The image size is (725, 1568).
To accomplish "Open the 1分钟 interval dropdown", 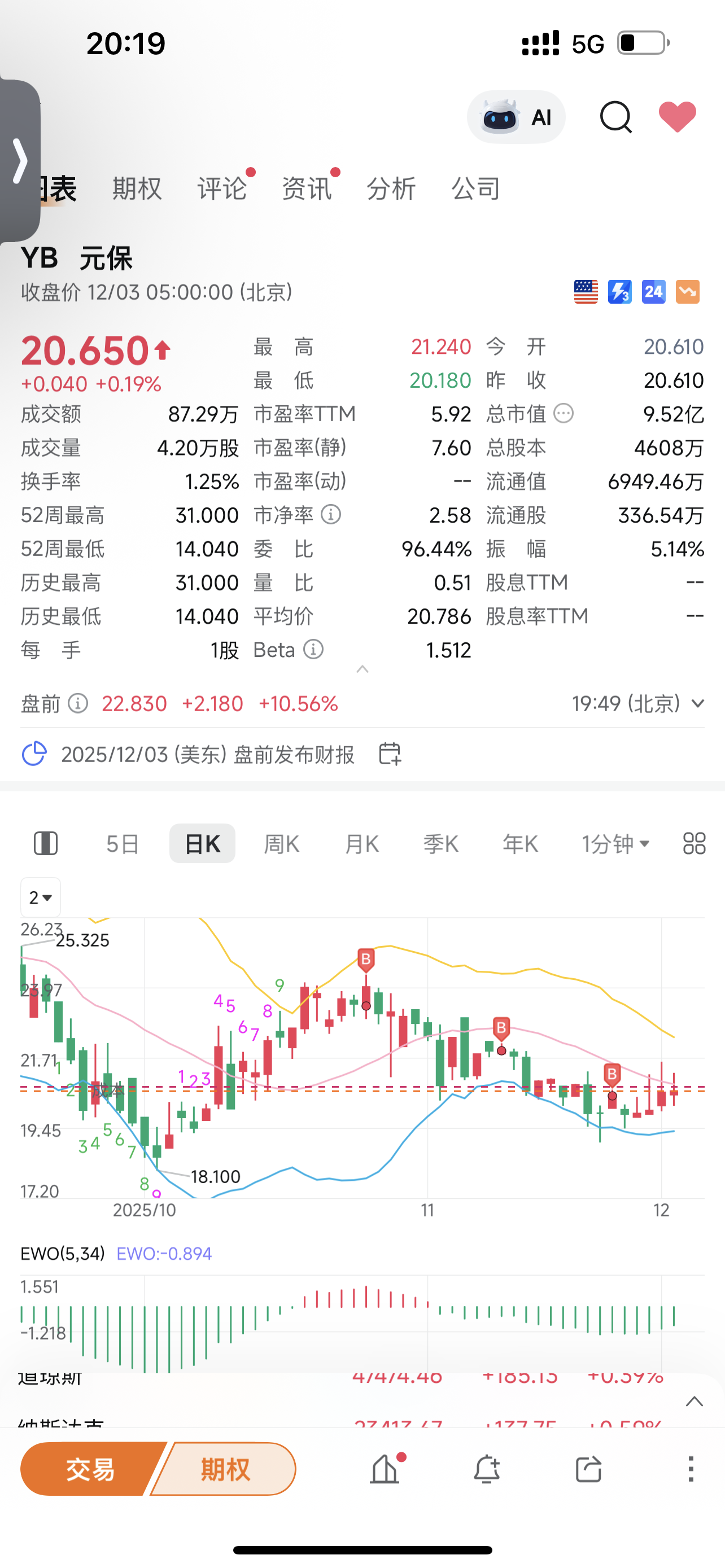I will tap(615, 844).
